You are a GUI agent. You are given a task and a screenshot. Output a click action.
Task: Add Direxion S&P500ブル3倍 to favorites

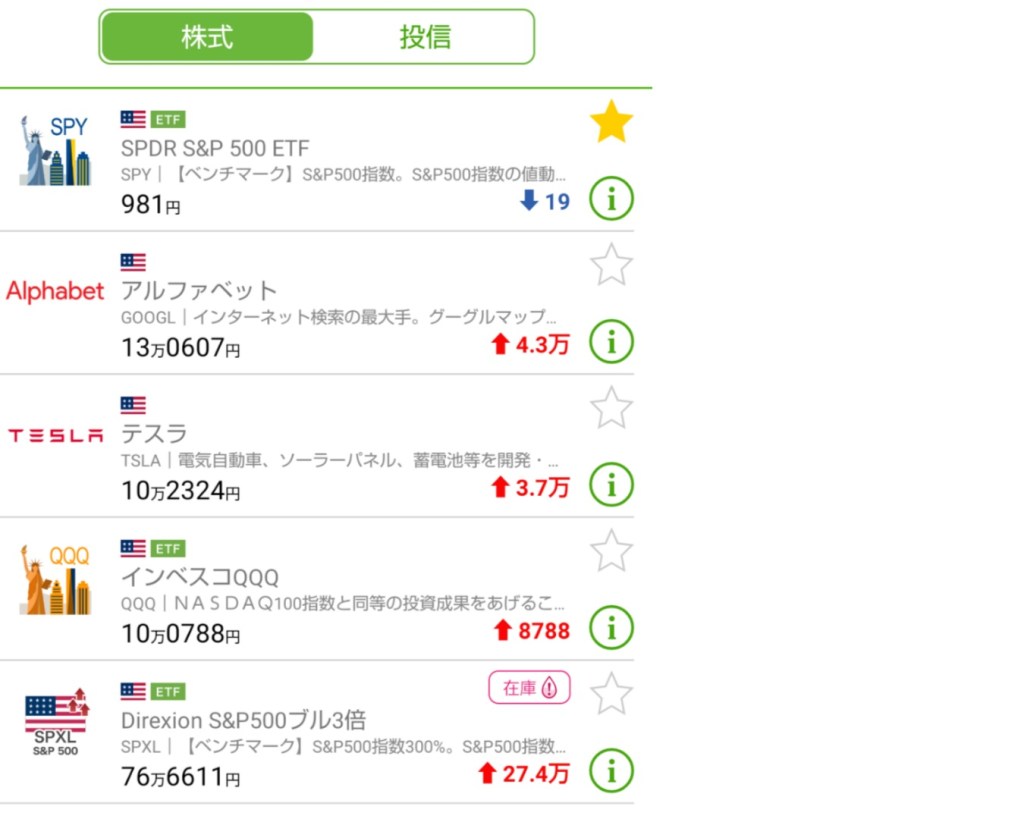coord(611,694)
